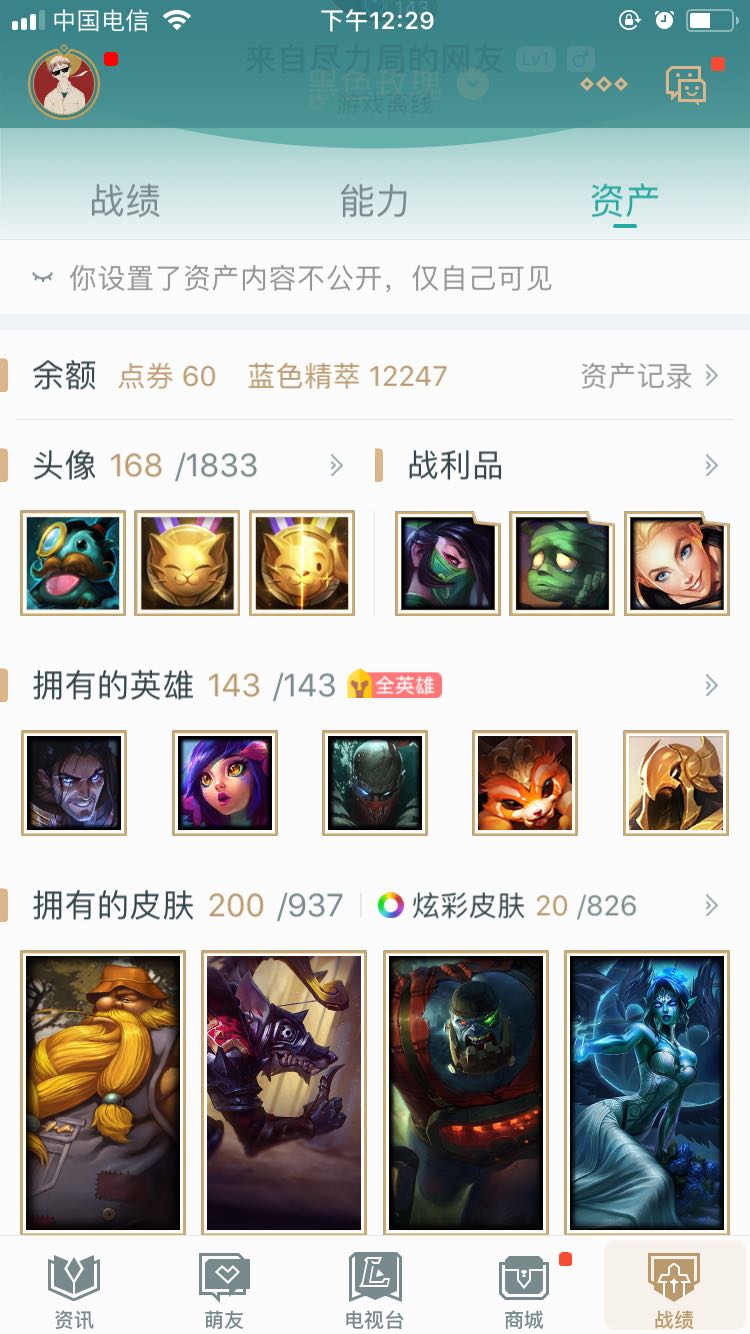View all 拥有的皮肤 owned skins

(711, 906)
